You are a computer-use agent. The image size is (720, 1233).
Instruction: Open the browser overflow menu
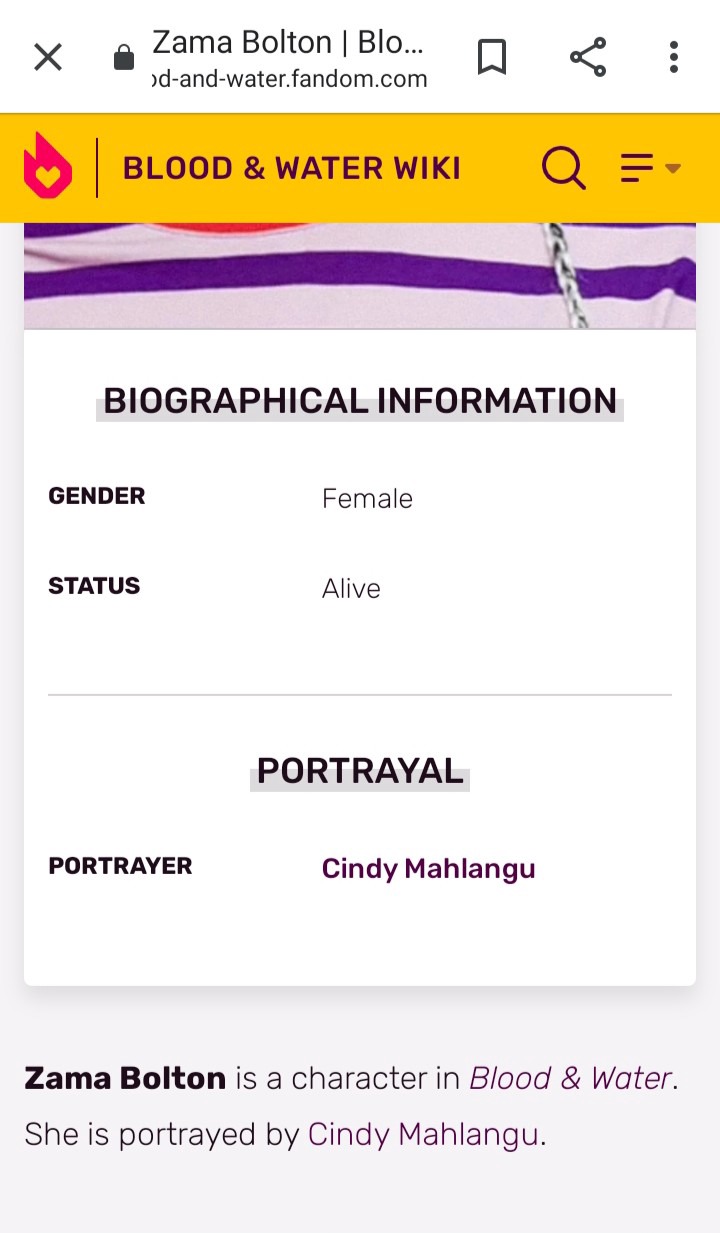coord(674,57)
